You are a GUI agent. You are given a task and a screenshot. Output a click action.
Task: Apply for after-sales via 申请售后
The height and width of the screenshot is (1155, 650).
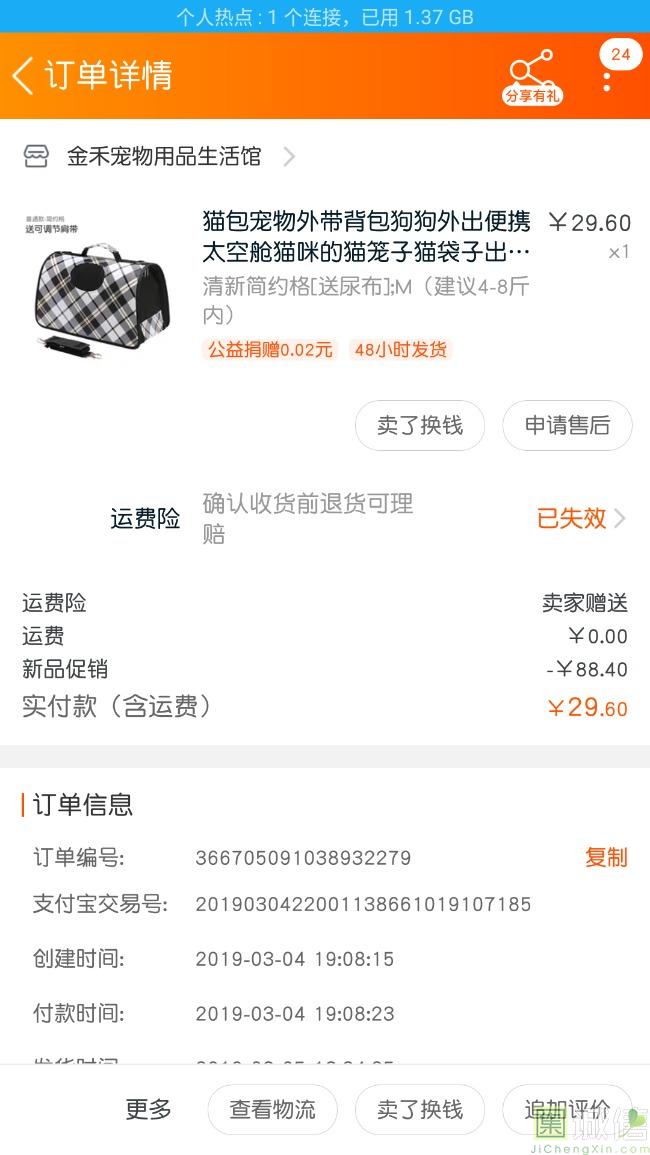(567, 425)
